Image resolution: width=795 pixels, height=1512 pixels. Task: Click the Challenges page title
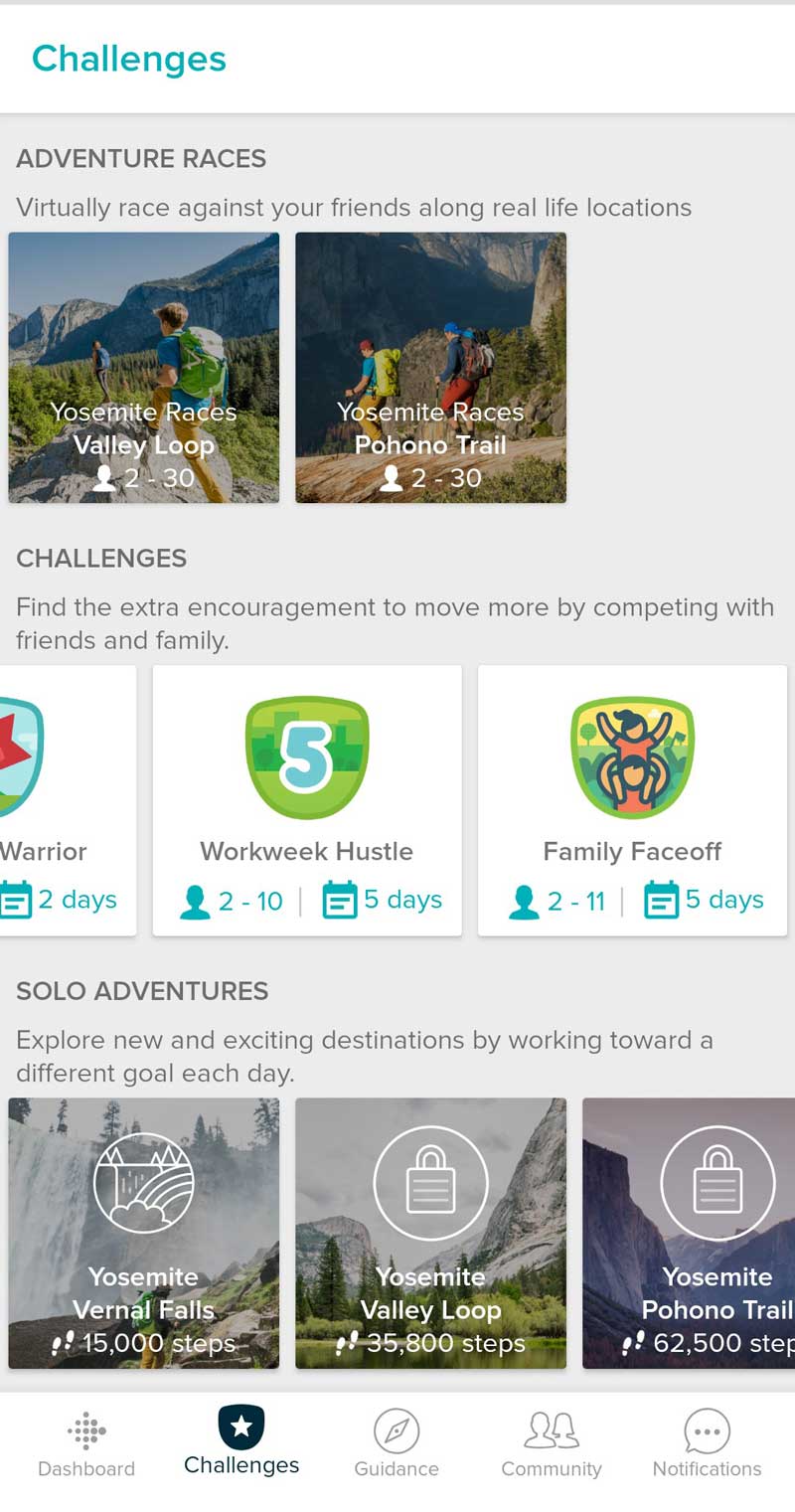pyautogui.click(x=129, y=59)
